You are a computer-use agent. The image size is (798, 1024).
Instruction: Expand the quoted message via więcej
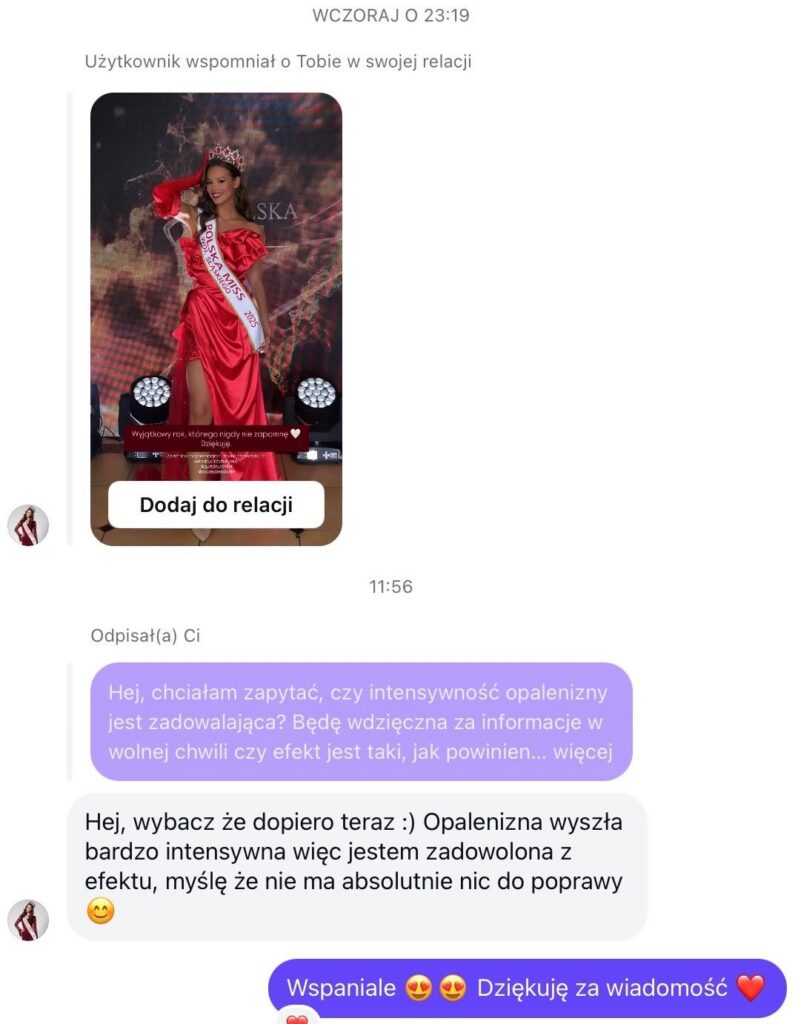click(583, 752)
